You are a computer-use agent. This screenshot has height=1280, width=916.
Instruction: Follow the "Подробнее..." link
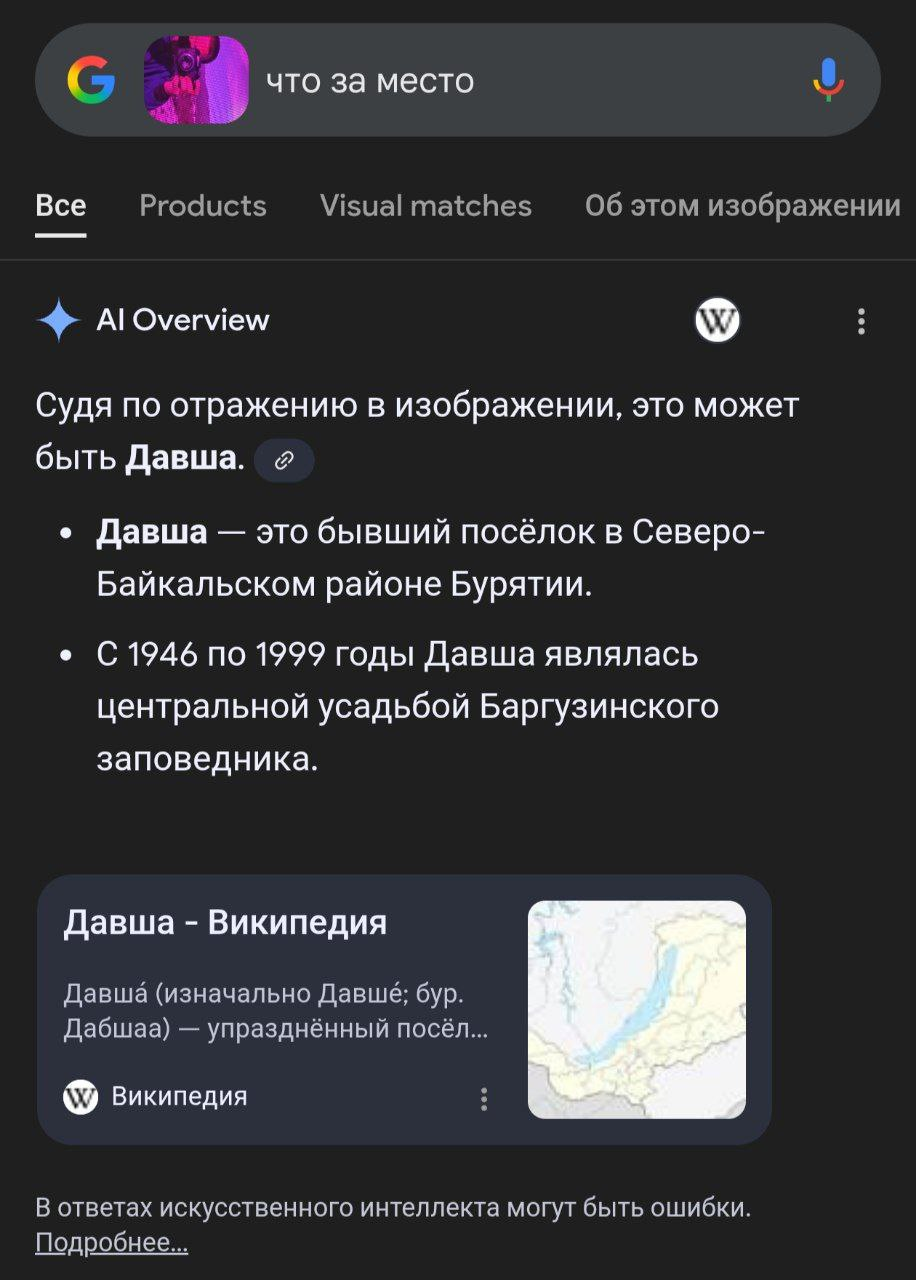click(x=111, y=1243)
